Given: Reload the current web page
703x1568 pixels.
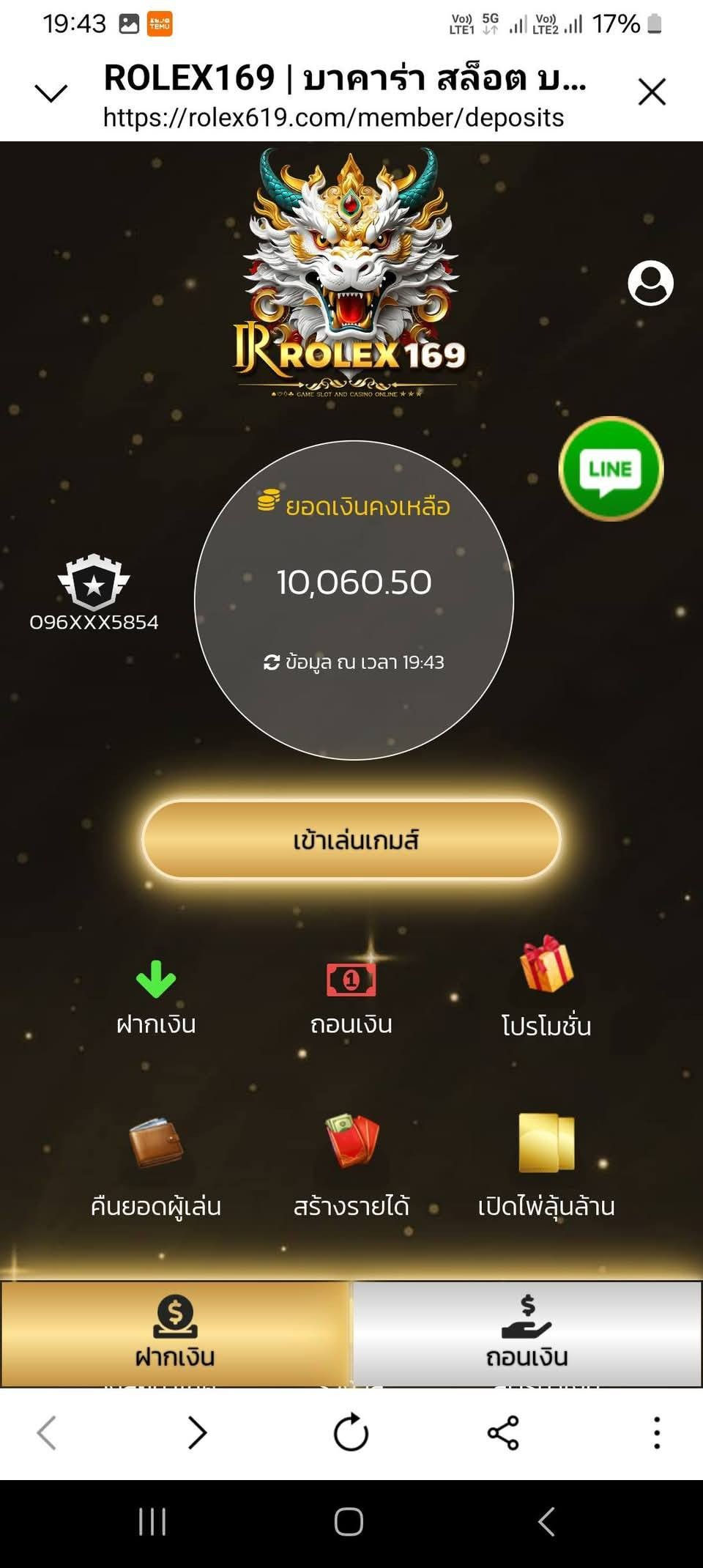Looking at the screenshot, I should [351, 1432].
